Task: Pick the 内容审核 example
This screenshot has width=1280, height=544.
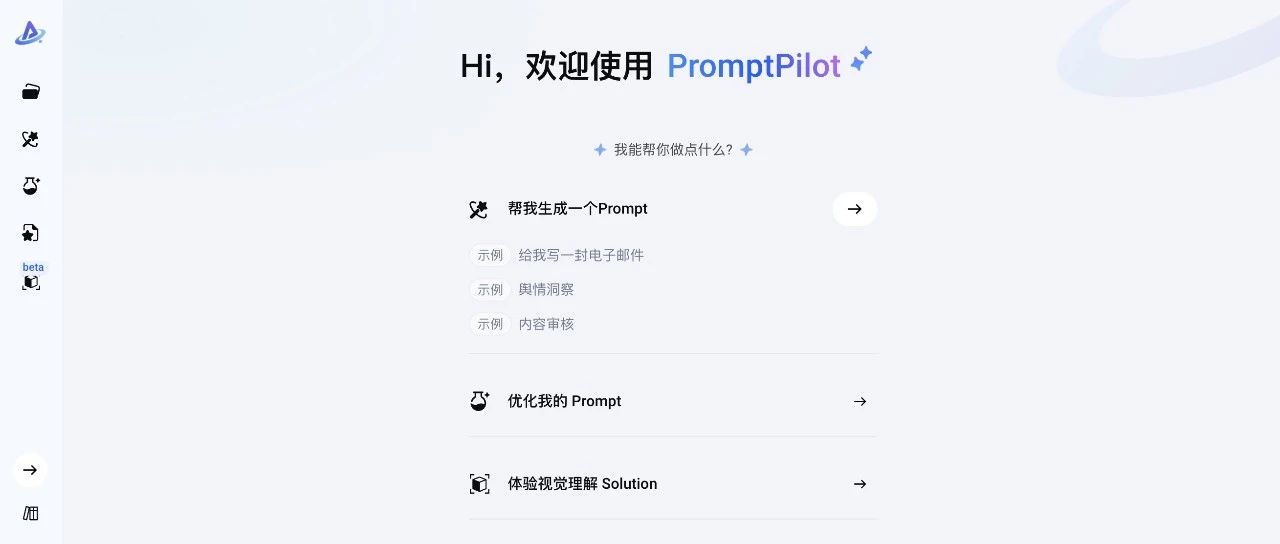Action: tap(546, 324)
